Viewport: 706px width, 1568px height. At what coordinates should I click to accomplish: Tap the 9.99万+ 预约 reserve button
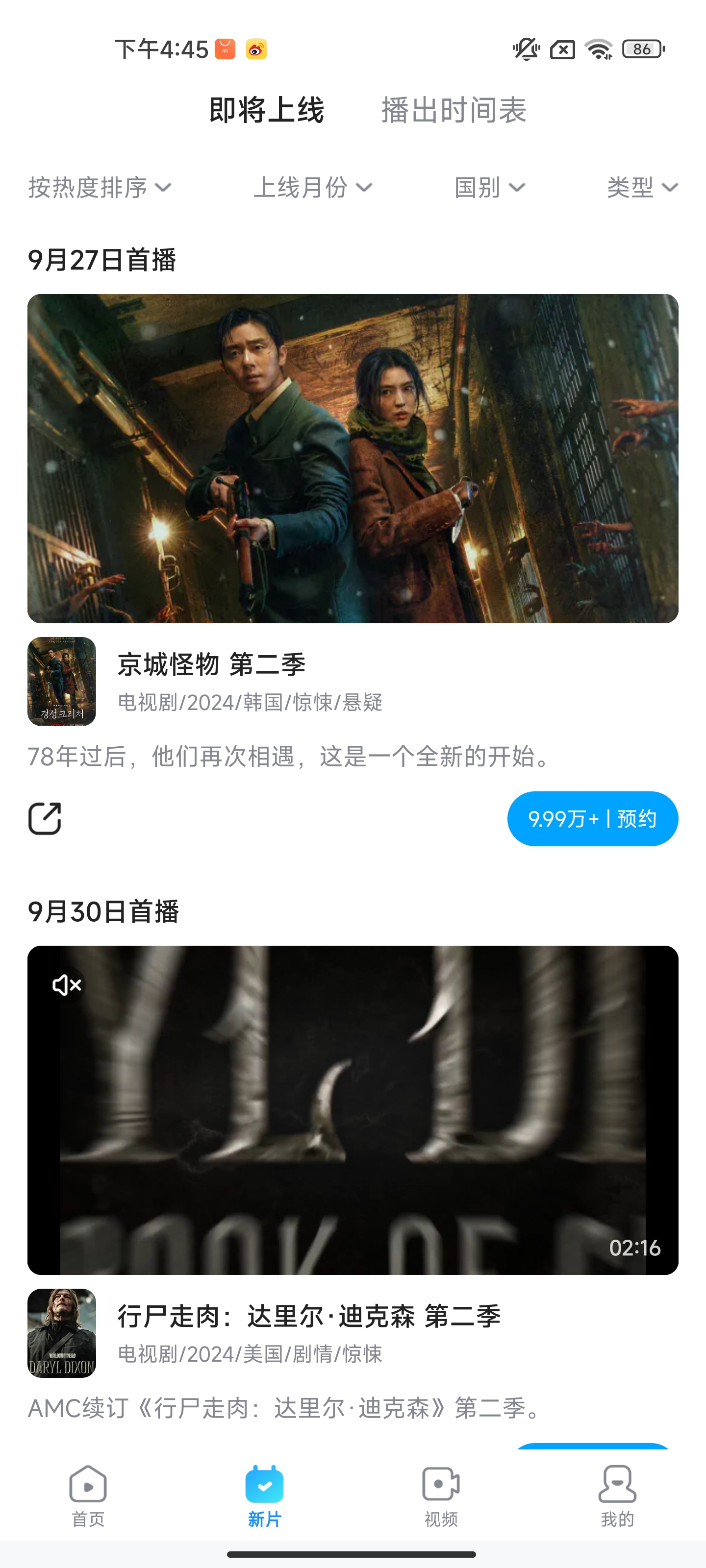592,819
